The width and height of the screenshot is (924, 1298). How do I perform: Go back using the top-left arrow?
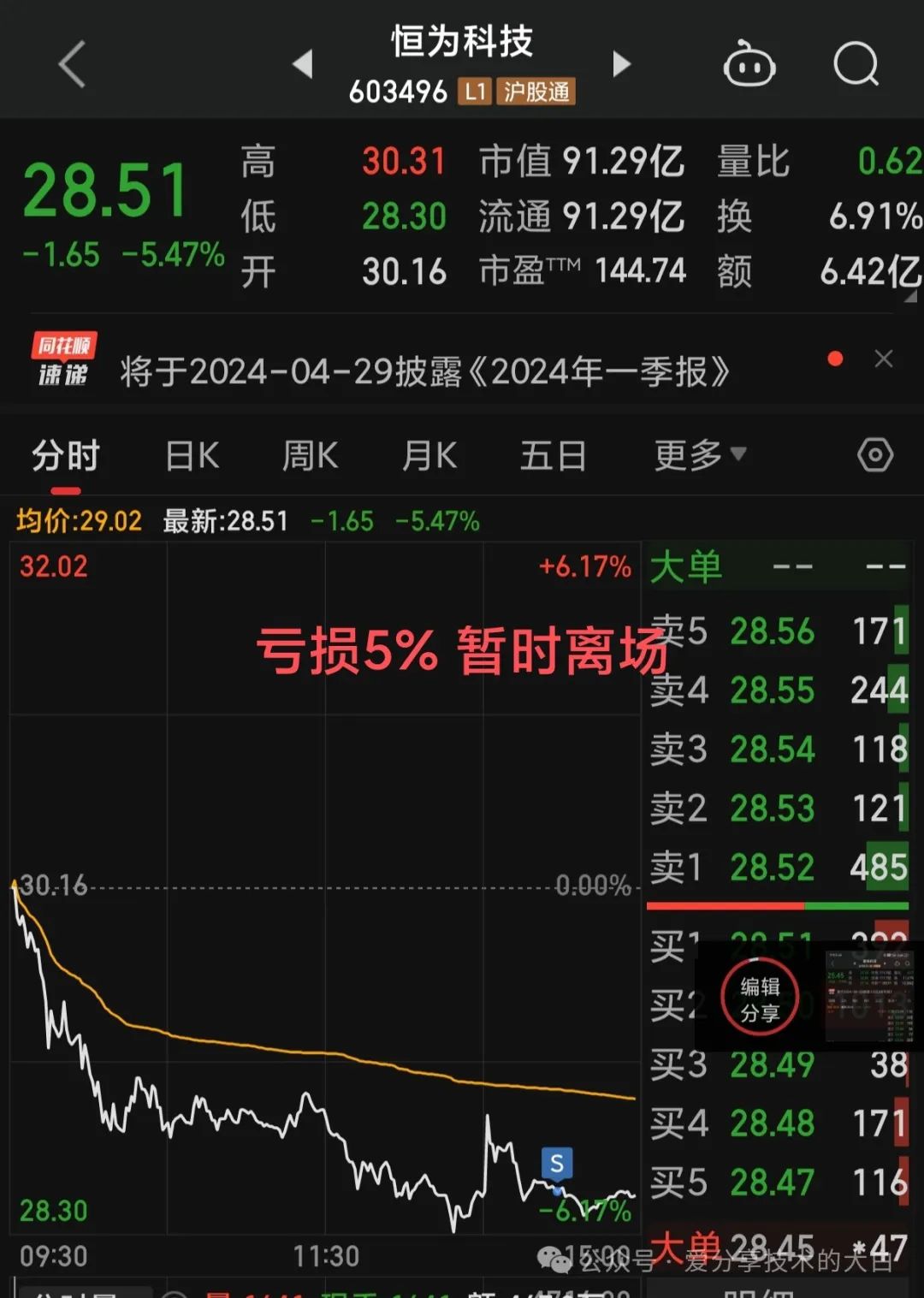tap(73, 64)
